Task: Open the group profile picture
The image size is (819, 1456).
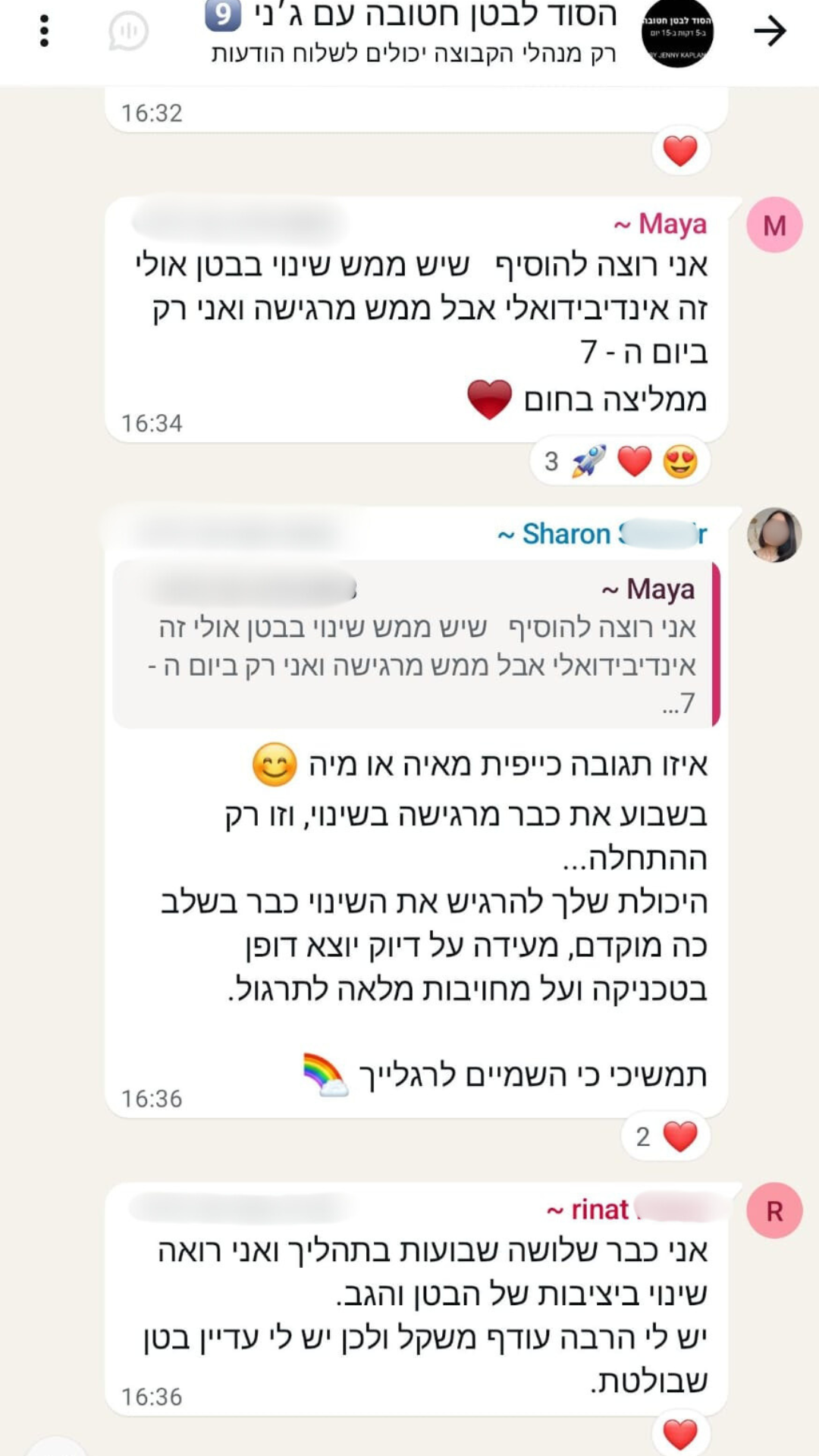Action: click(x=677, y=32)
